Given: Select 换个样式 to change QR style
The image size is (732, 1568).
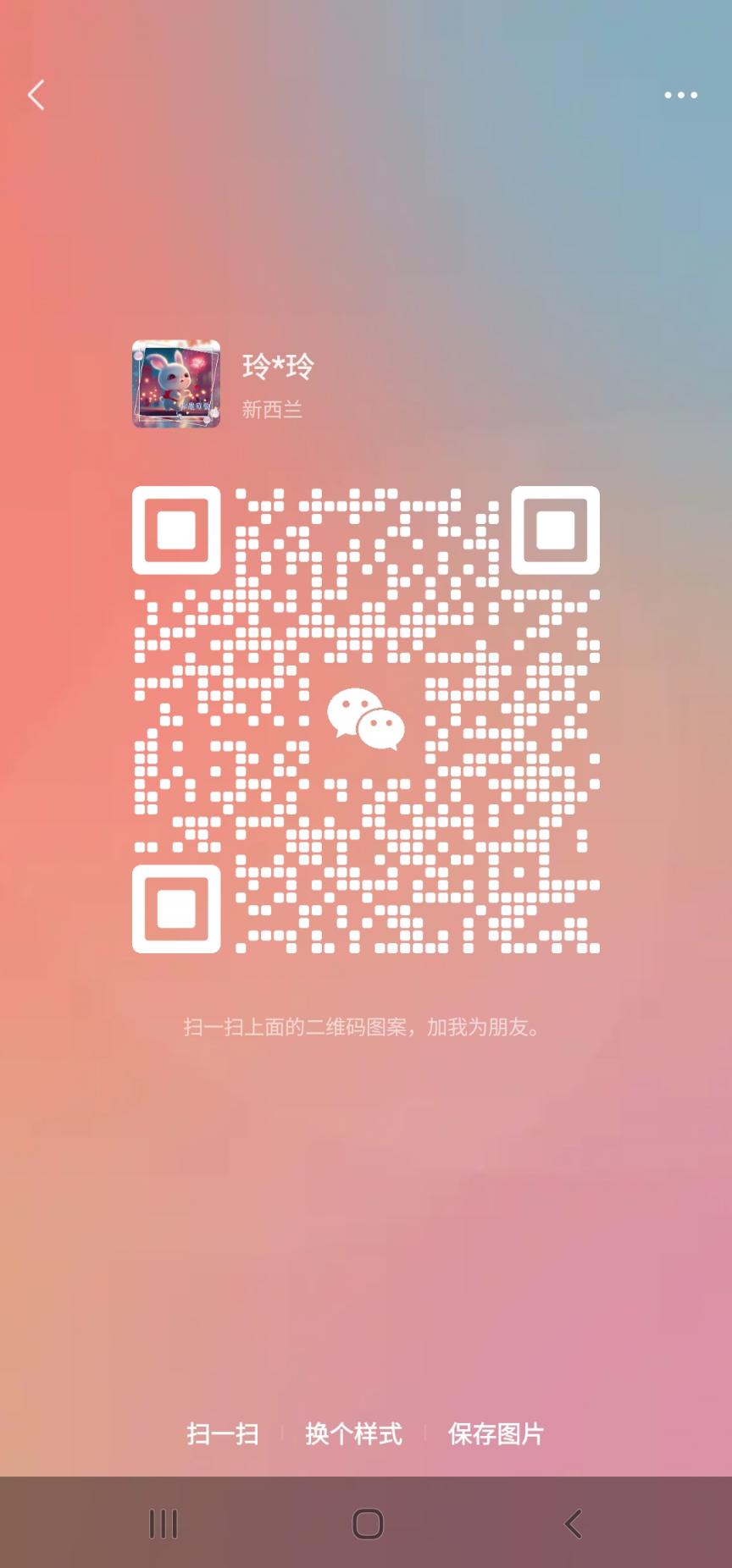Looking at the screenshot, I should [353, 1433].
